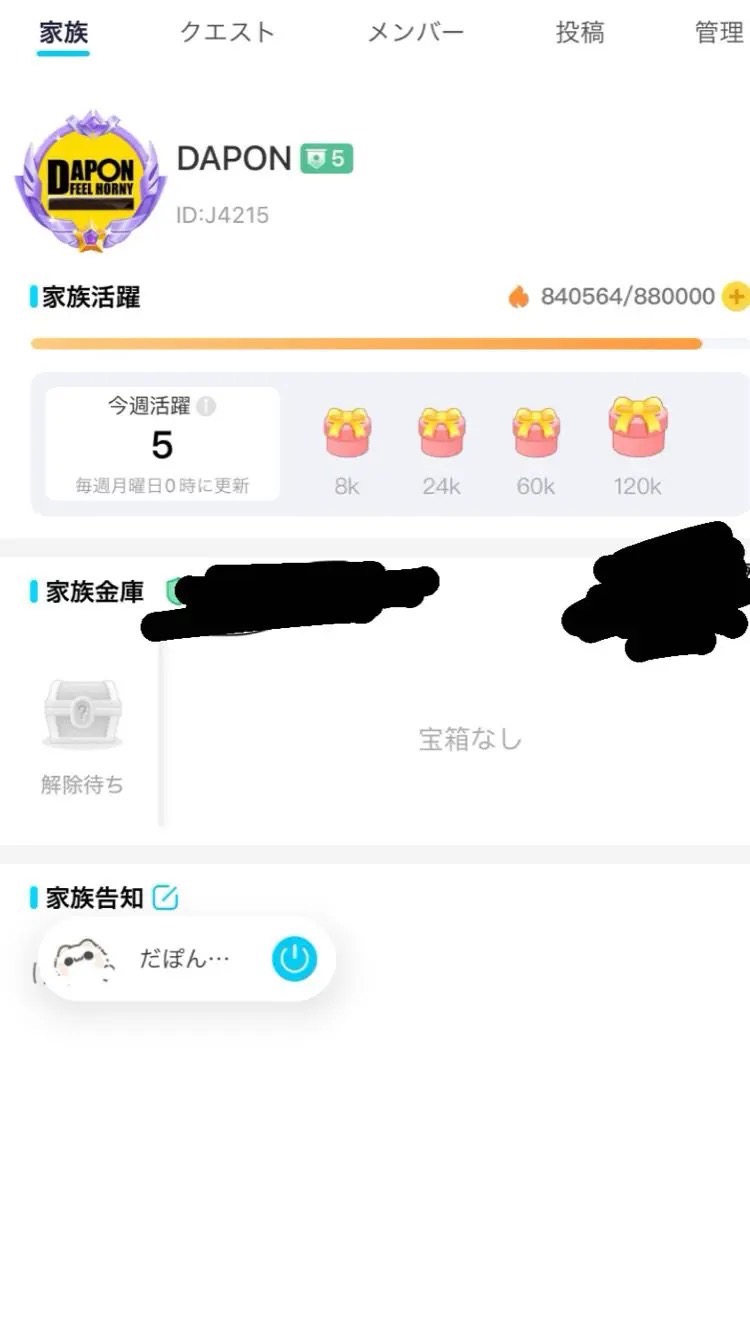Tap the 8k gift box reward
Viewport: 750px width, 1334px height.
pos(347,433)
